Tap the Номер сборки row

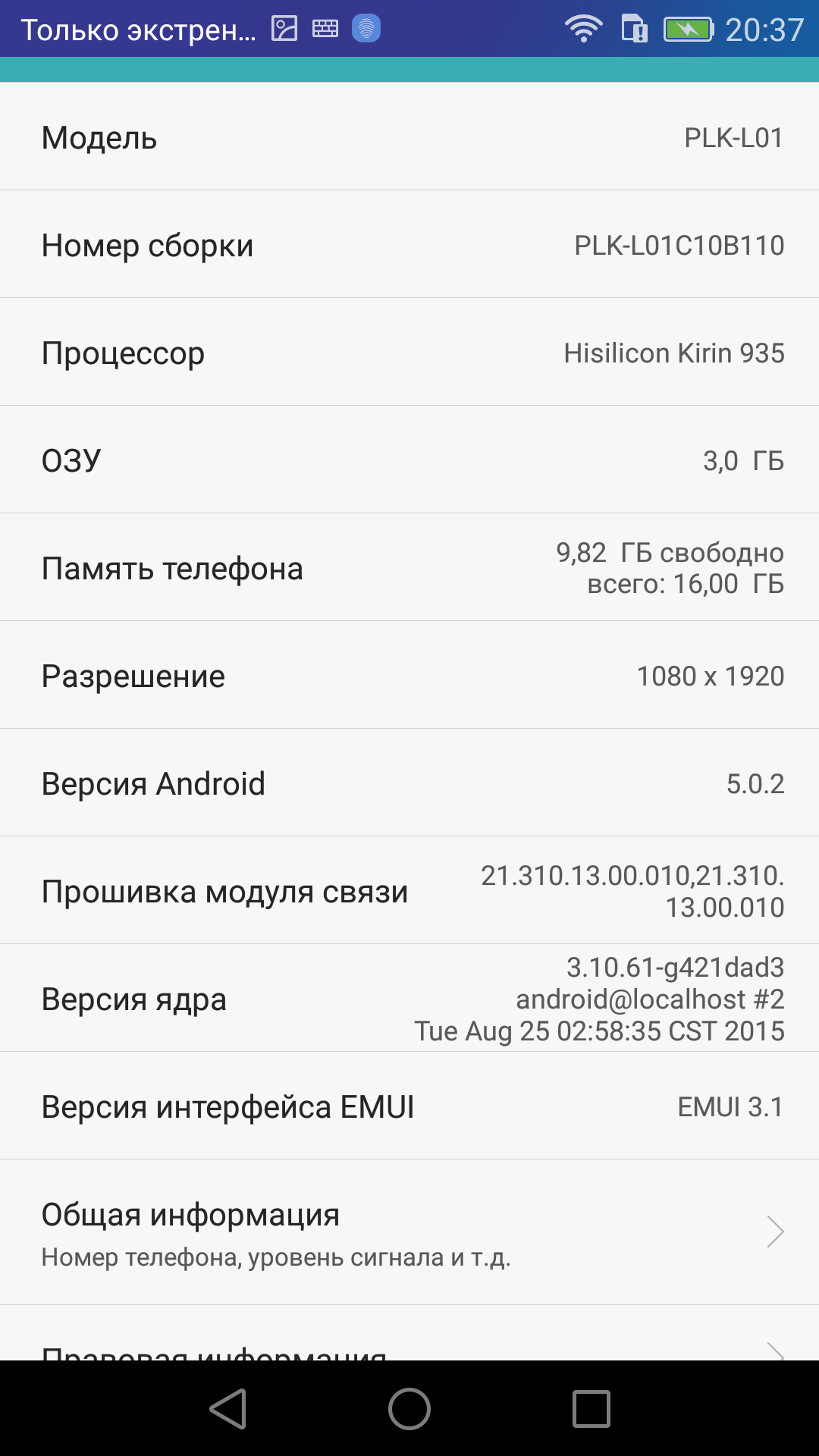point(409,244)
